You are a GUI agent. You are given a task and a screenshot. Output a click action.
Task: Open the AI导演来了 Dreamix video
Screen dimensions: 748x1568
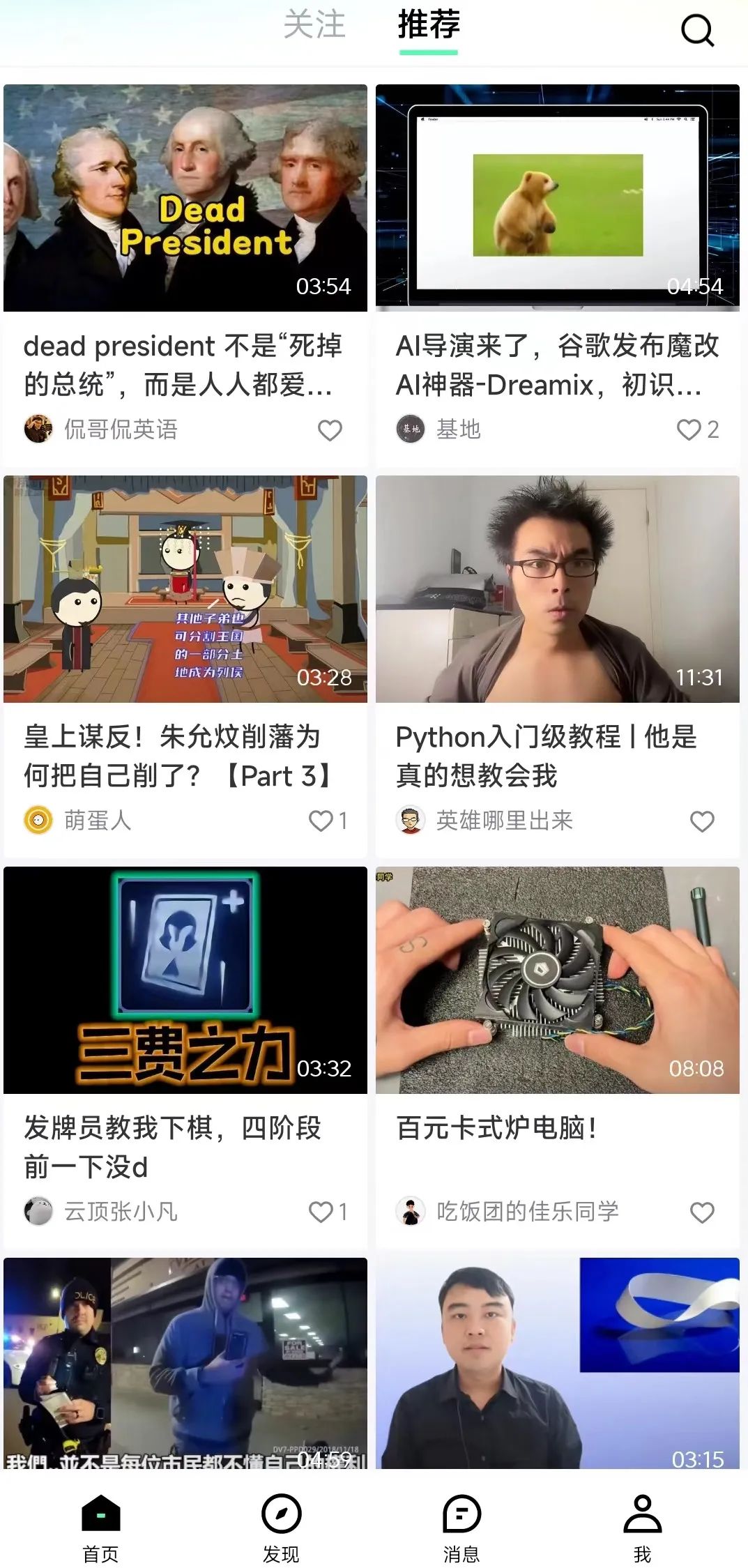[558, 198]
